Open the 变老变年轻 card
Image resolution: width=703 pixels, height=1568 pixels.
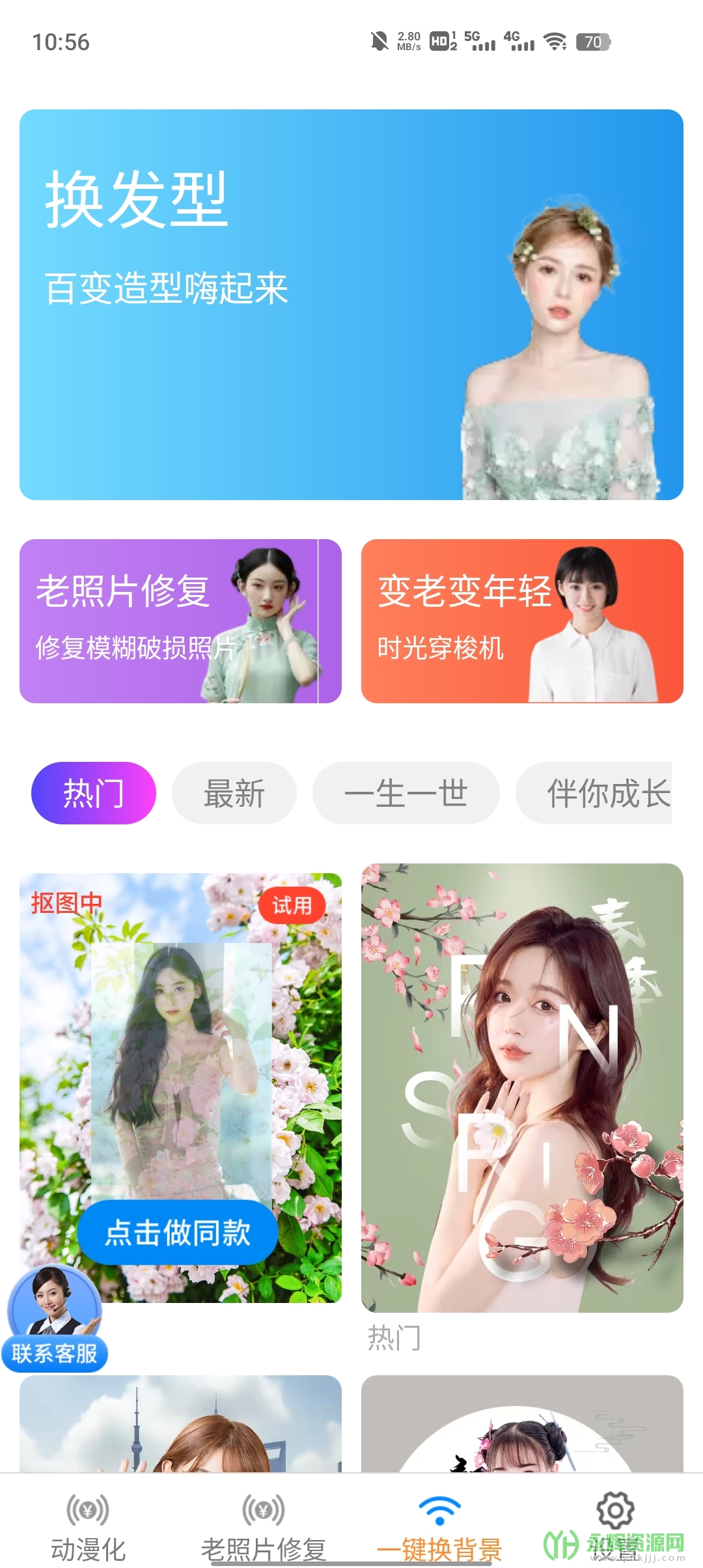tap(522, 621)
